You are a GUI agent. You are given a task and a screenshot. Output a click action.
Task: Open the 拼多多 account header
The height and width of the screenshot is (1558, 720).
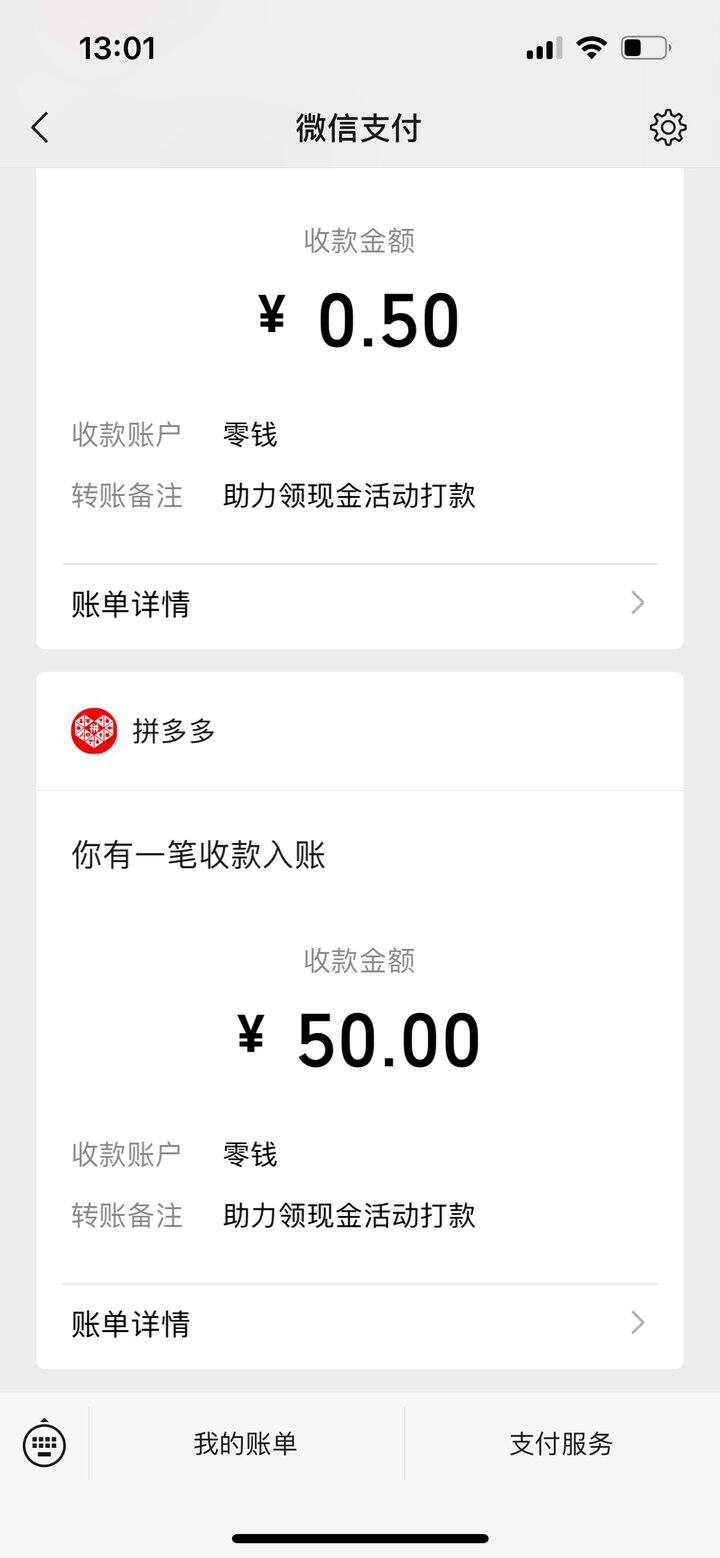tap(360, 731)
